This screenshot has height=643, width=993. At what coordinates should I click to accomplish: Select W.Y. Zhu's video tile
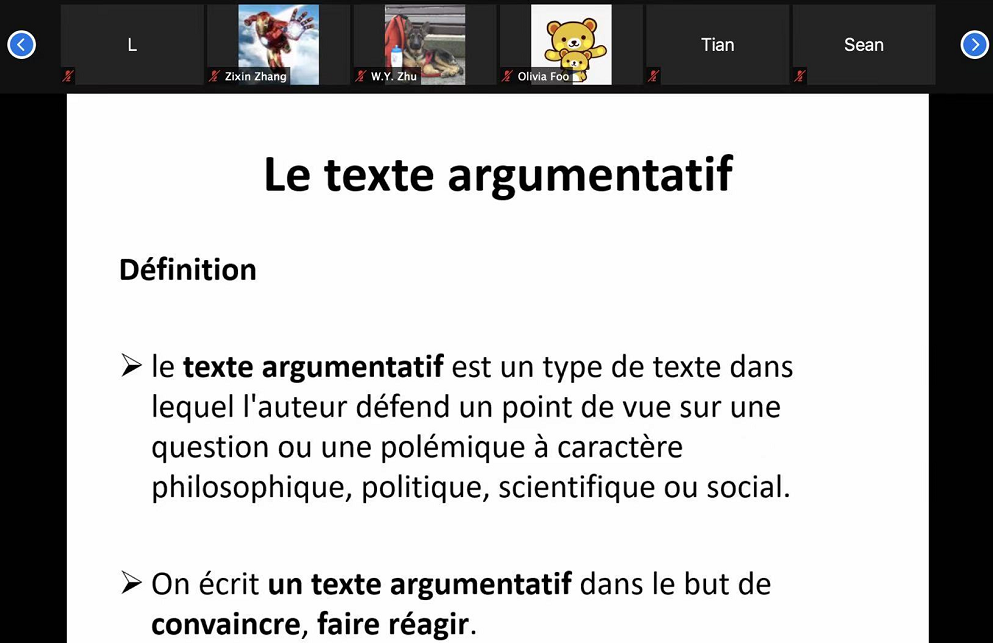click(424, 45)
